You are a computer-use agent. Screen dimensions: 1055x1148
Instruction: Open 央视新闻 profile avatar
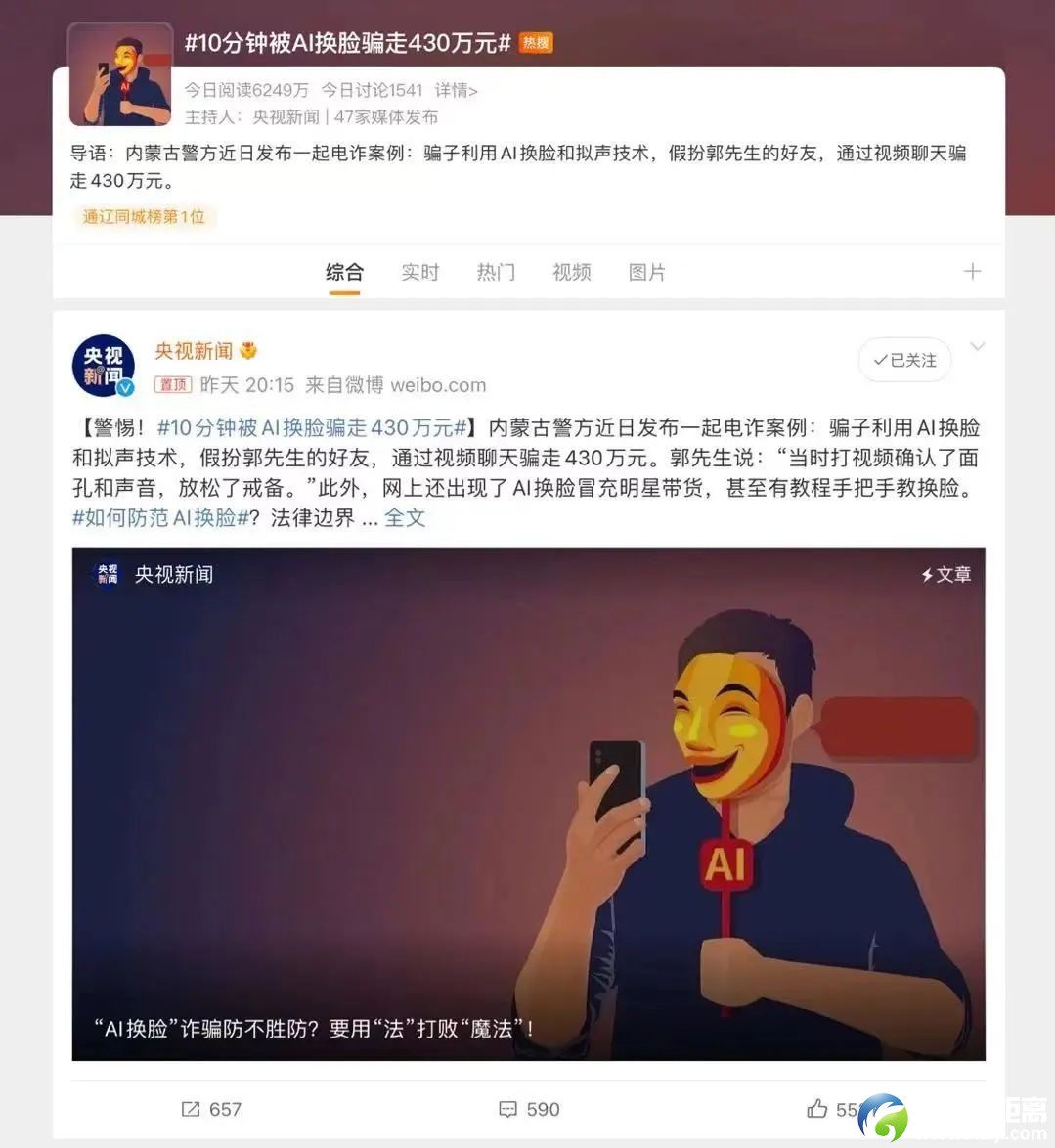coord(104,367)
